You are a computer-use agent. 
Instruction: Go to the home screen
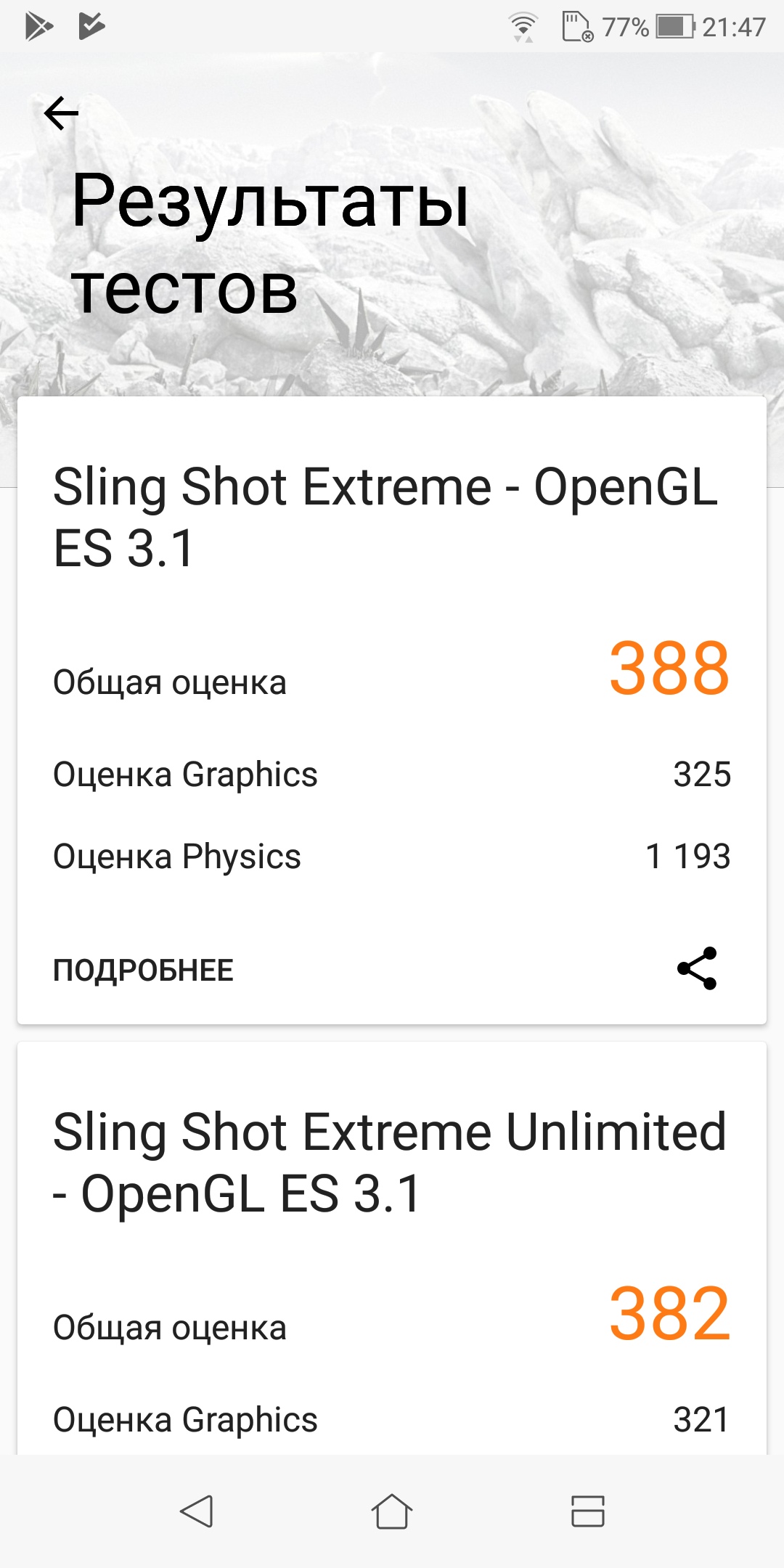point(392,1511)
